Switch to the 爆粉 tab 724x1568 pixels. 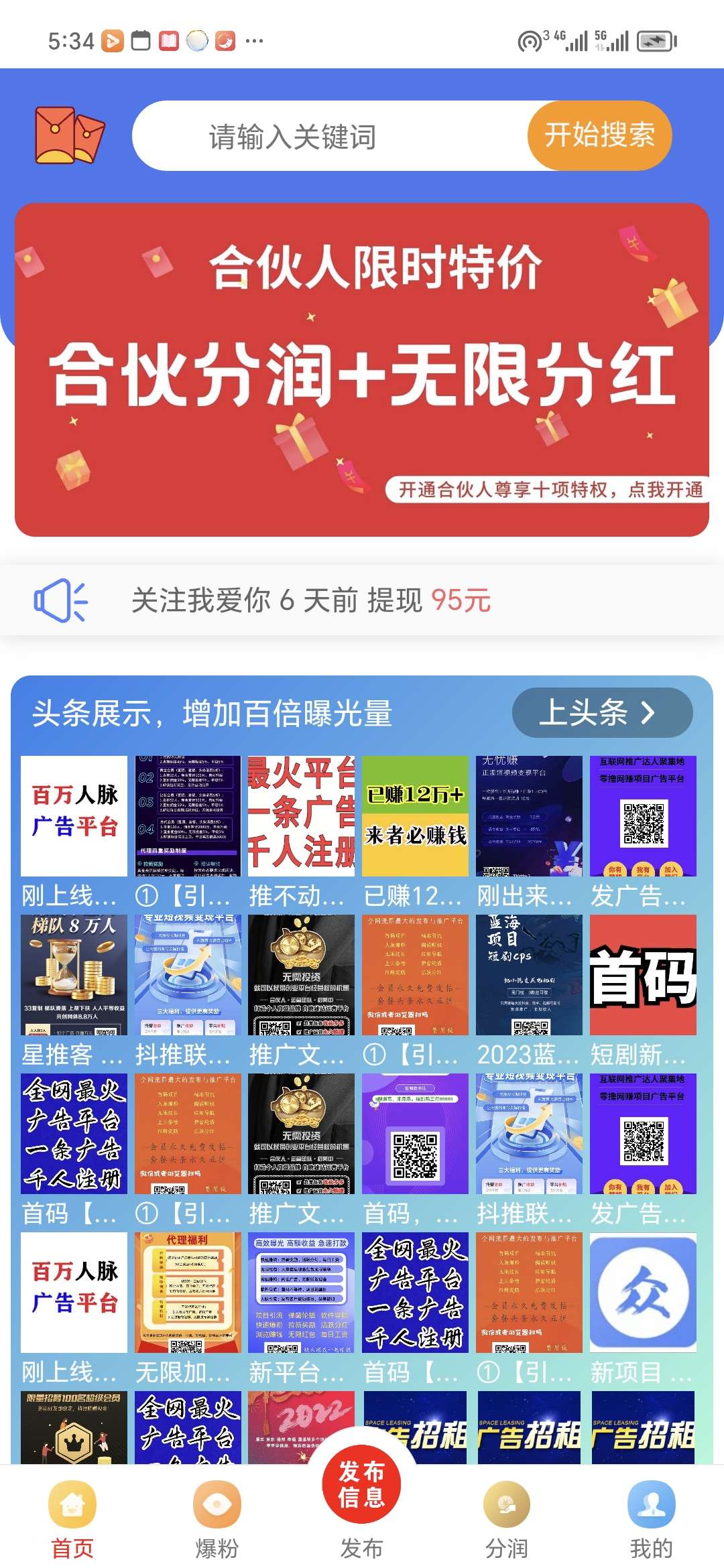pyautogui.click(x=217, y=1520)
